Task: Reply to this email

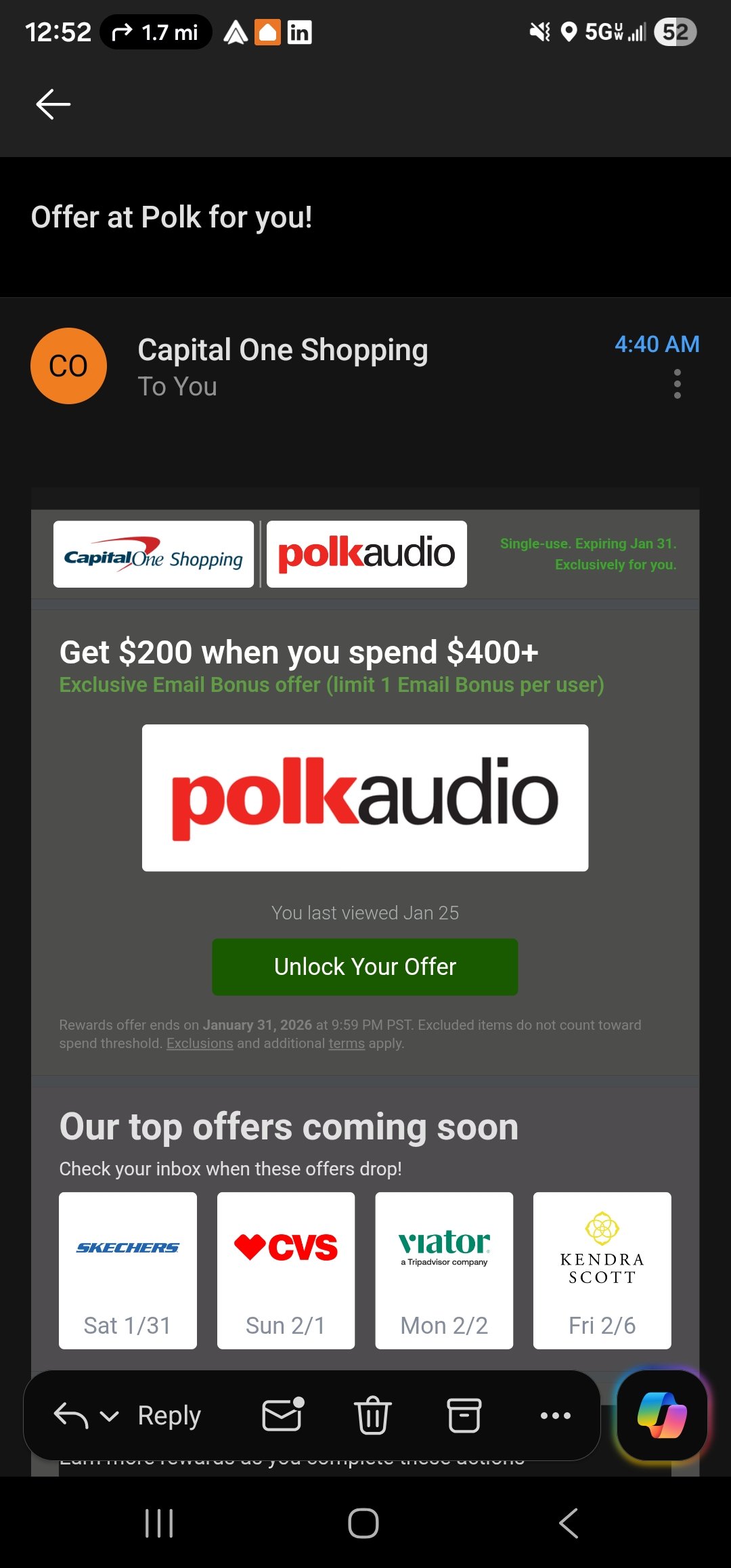Action: pos(169,1416)
